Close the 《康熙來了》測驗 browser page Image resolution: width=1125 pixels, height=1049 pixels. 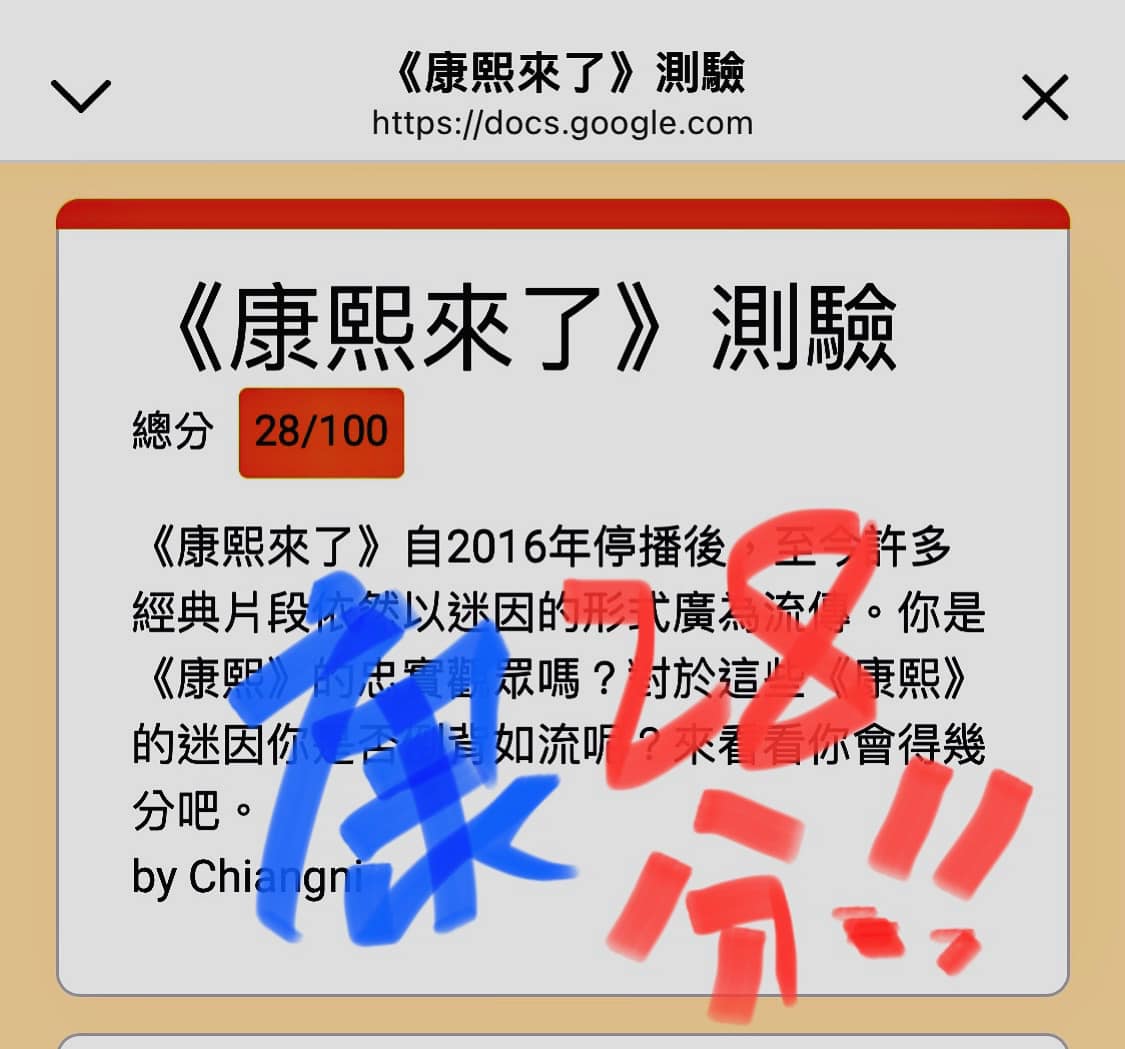point(1045,98)
